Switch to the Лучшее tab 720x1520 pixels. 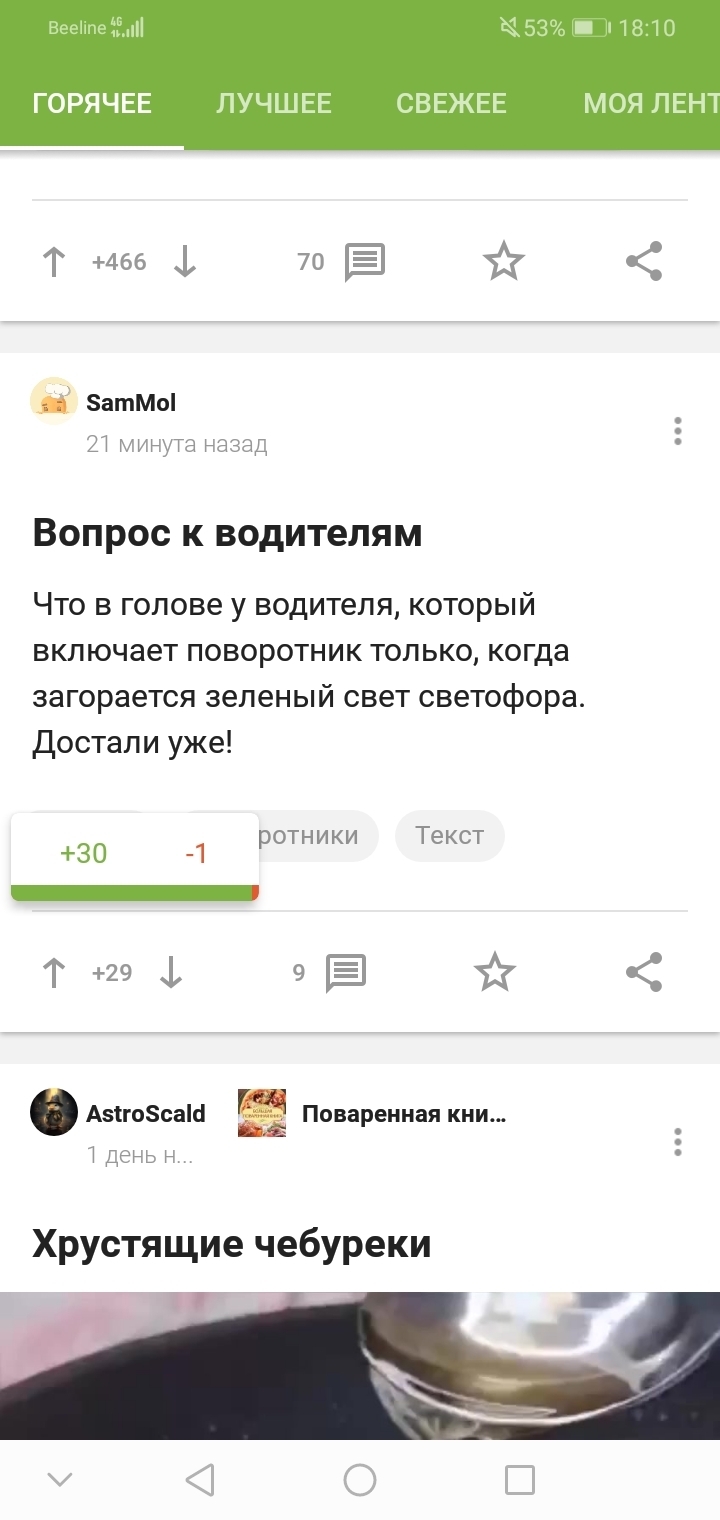pos(273,103)
